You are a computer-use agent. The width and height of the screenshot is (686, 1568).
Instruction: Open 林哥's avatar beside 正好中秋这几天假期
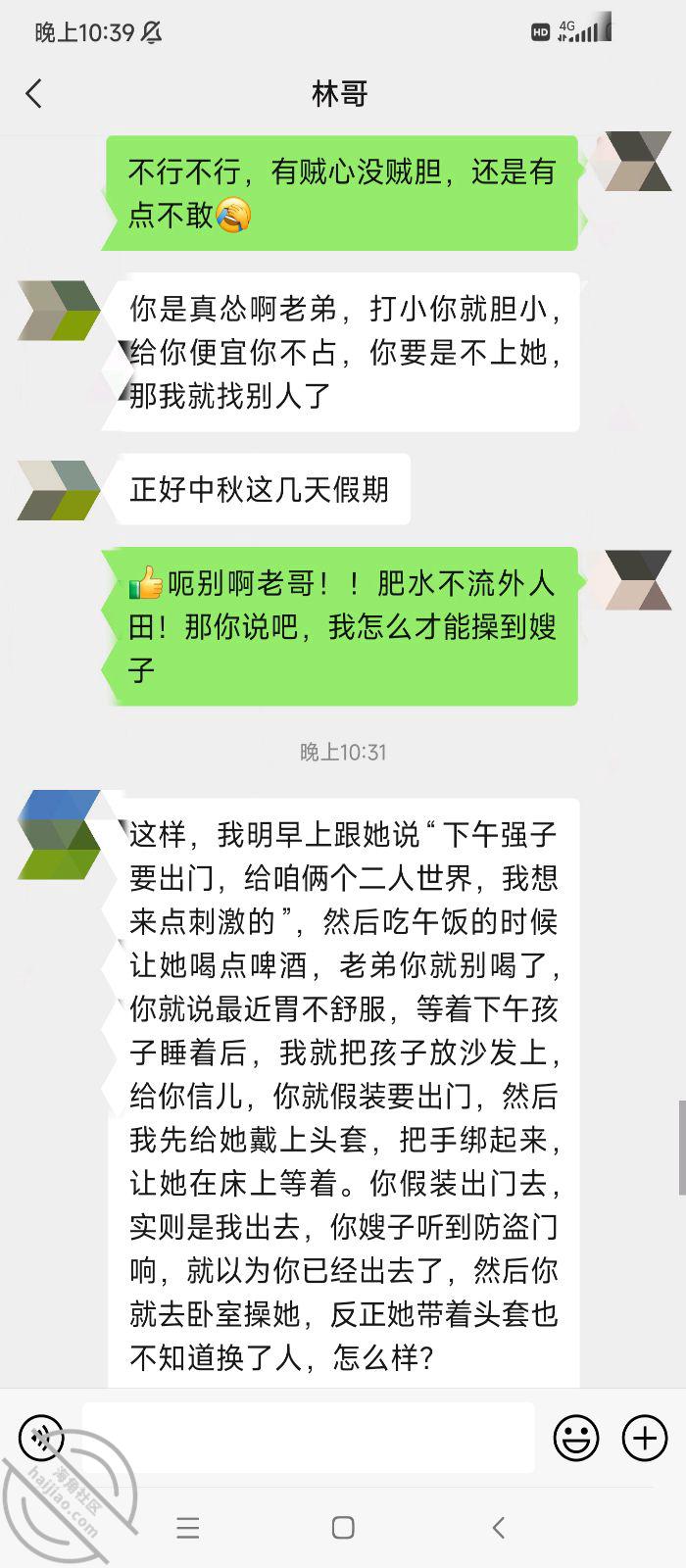(59, 489)
